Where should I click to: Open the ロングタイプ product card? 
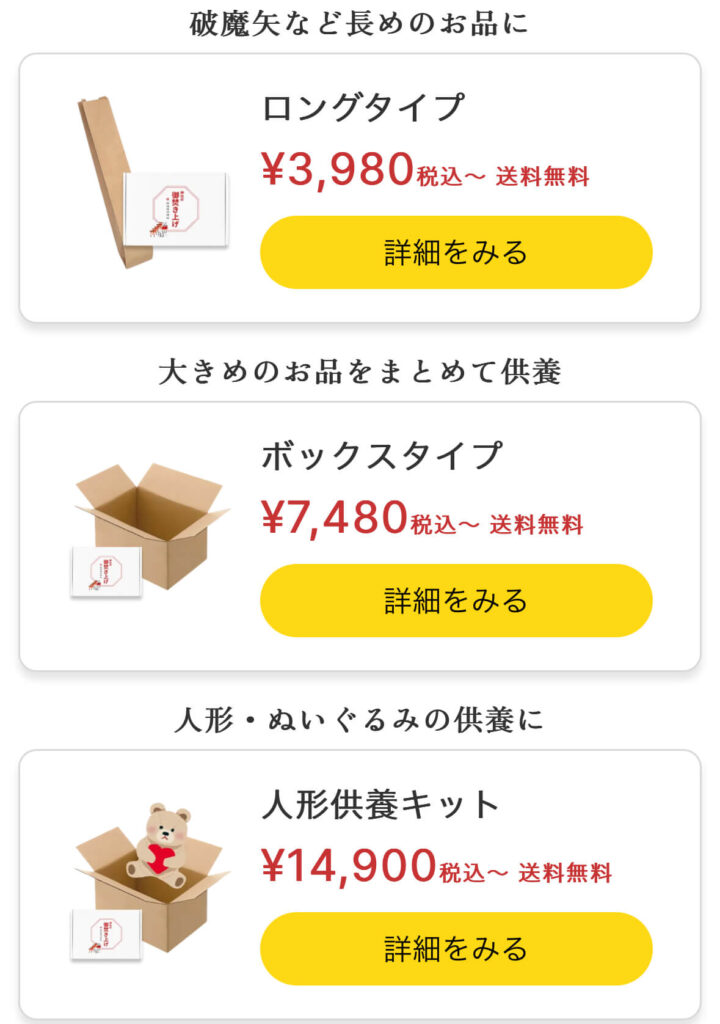click(x=362, y=108)
